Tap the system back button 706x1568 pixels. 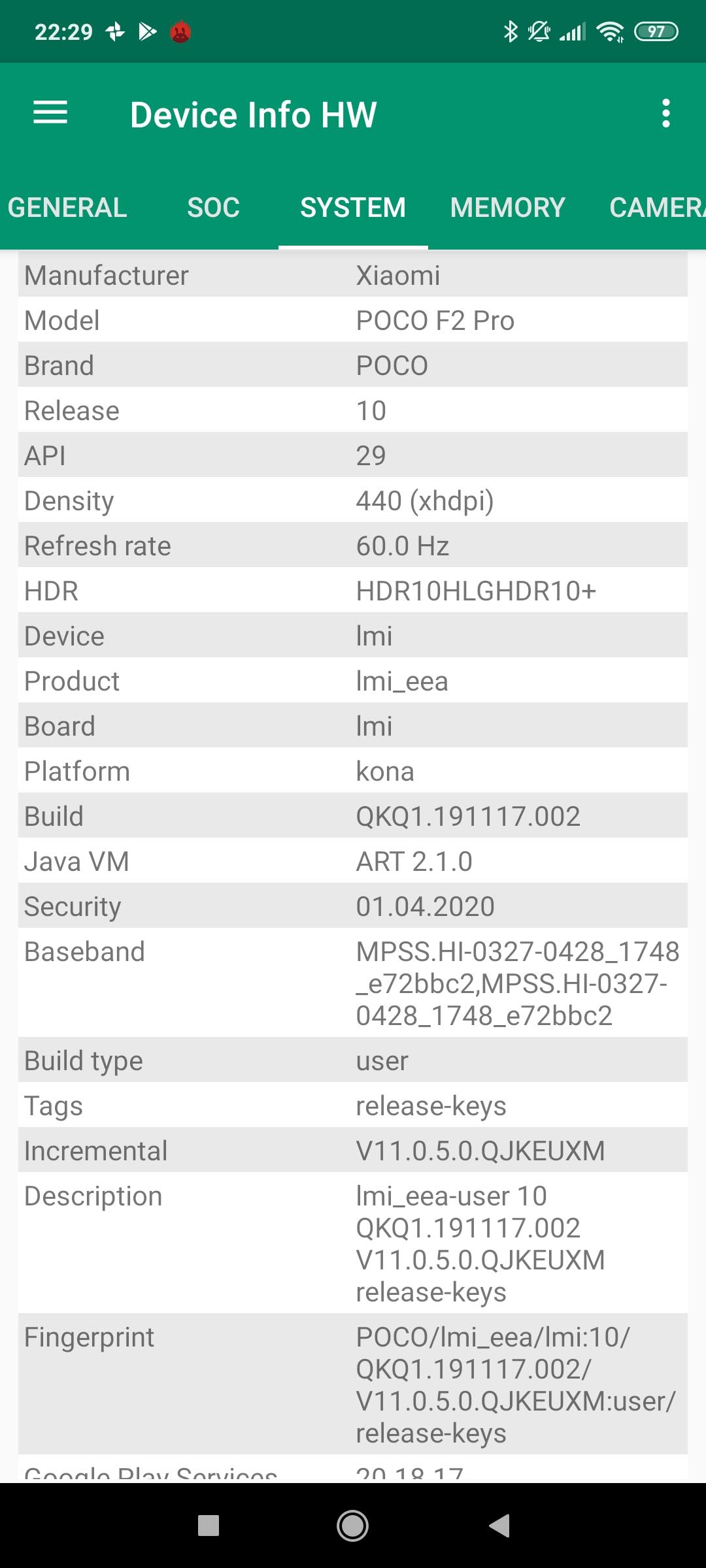pos(499,1526)
